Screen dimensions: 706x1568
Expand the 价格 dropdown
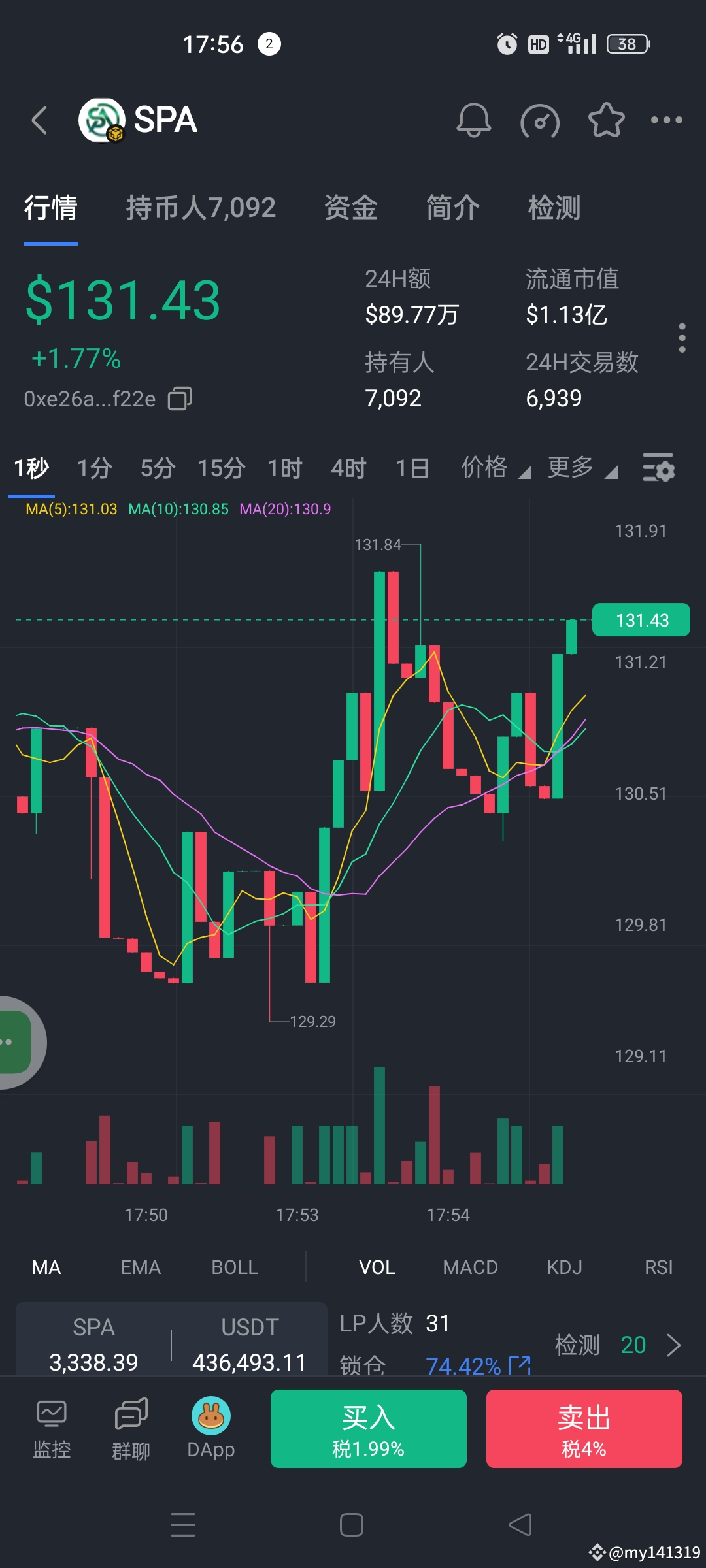pos(496,468)
